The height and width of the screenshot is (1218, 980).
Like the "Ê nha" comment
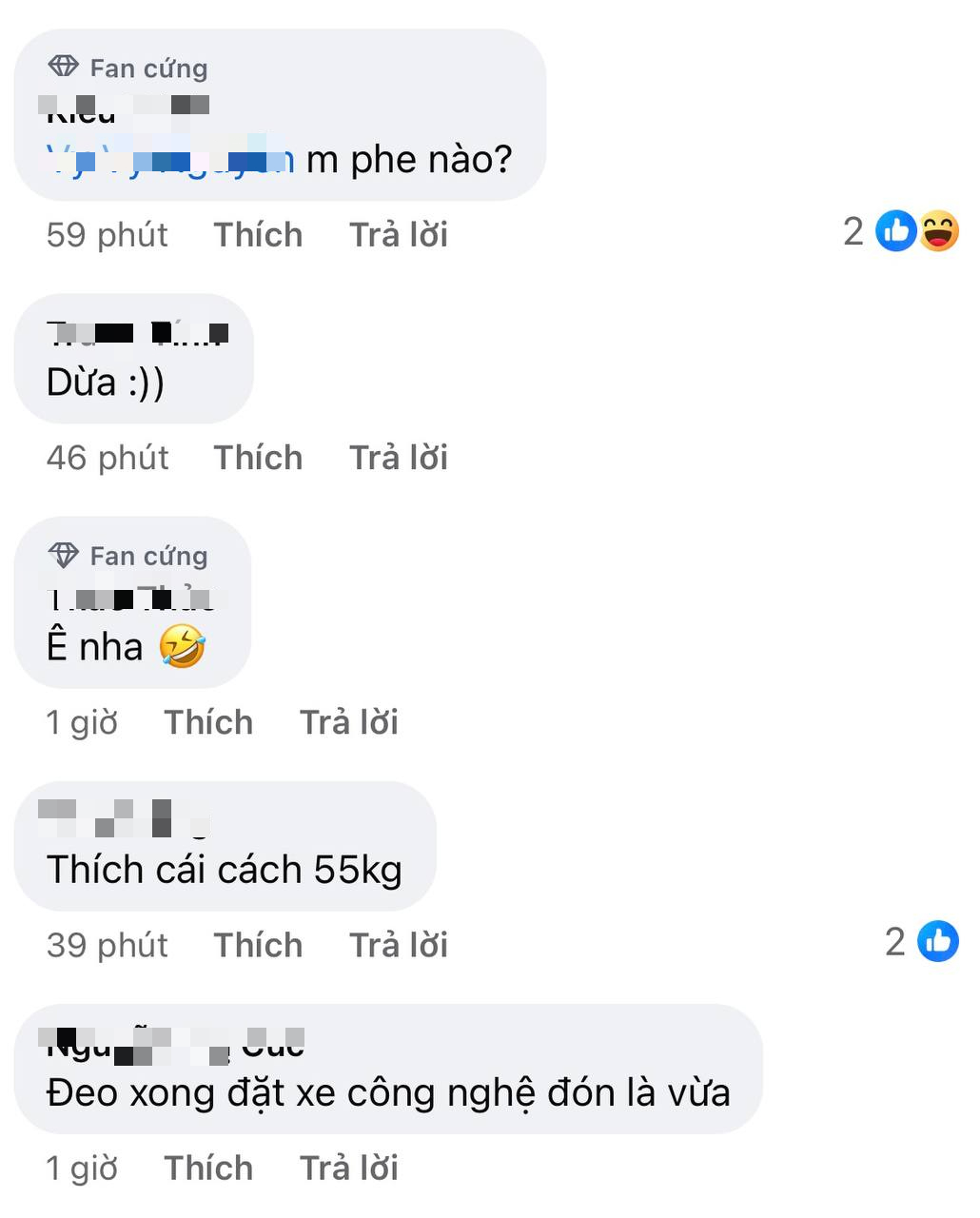click(x=208, y=722)
